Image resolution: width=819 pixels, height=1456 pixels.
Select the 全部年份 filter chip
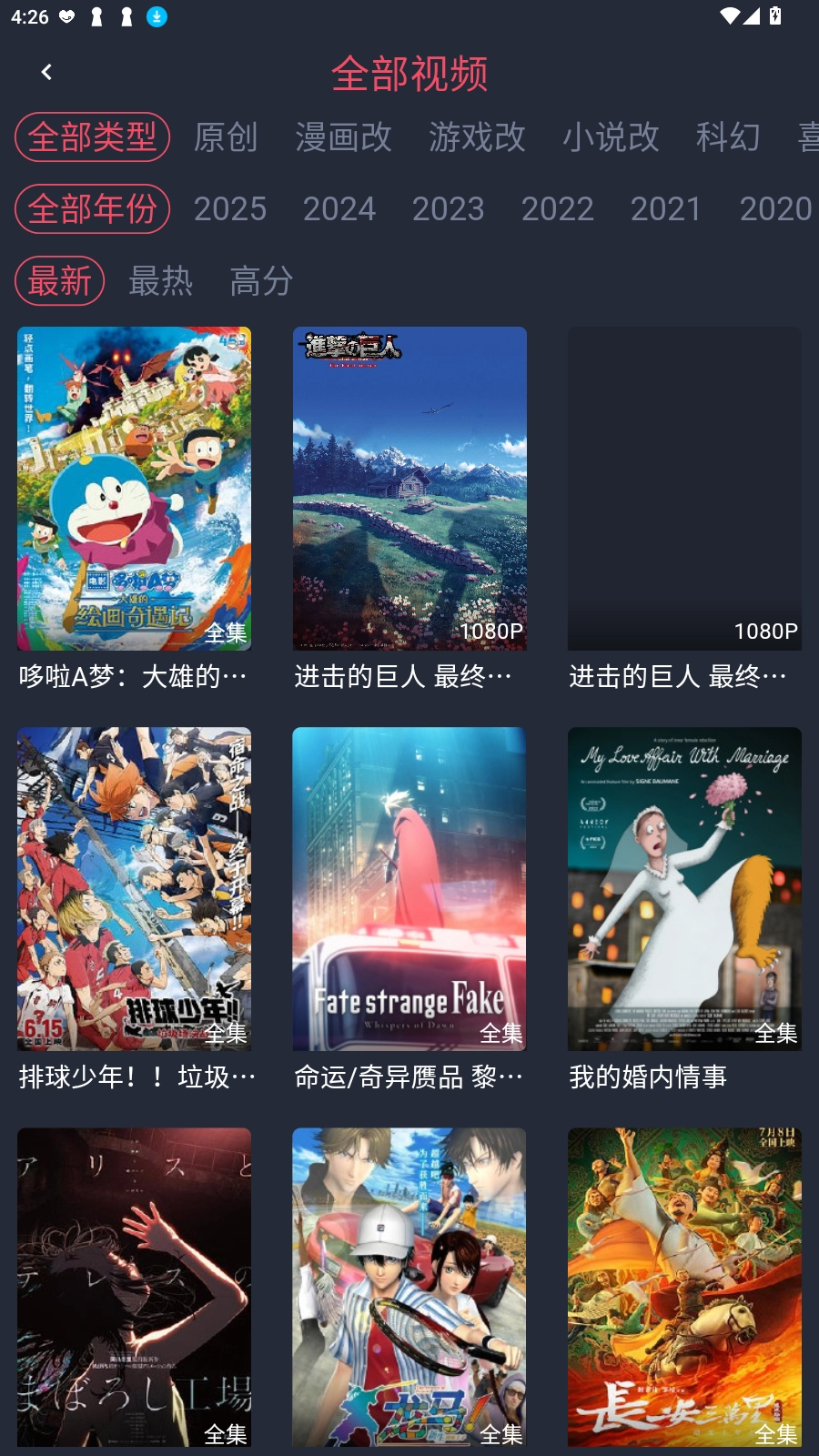[x=91, y=208]
